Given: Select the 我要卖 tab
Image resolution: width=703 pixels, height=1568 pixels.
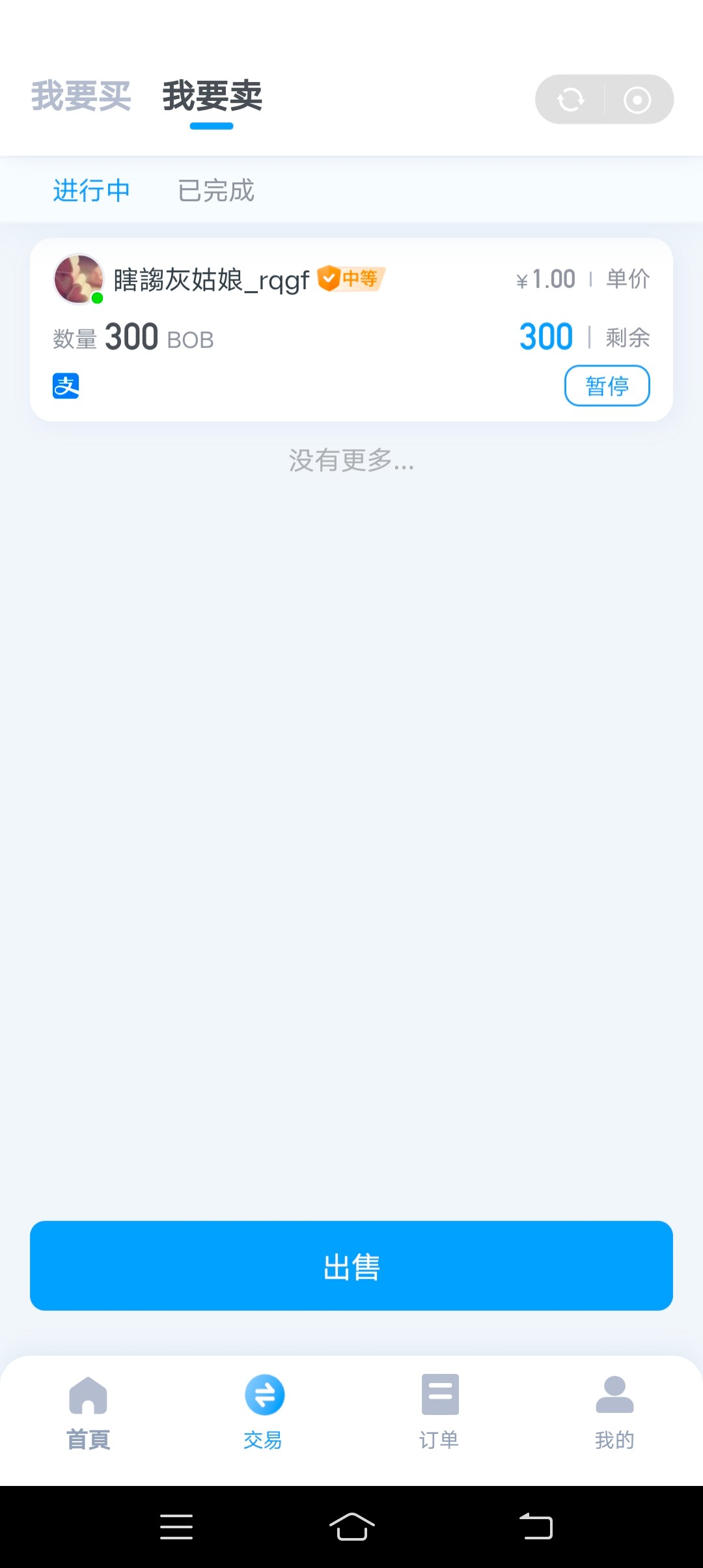Looking at the screenshot, I should (212, 96).
